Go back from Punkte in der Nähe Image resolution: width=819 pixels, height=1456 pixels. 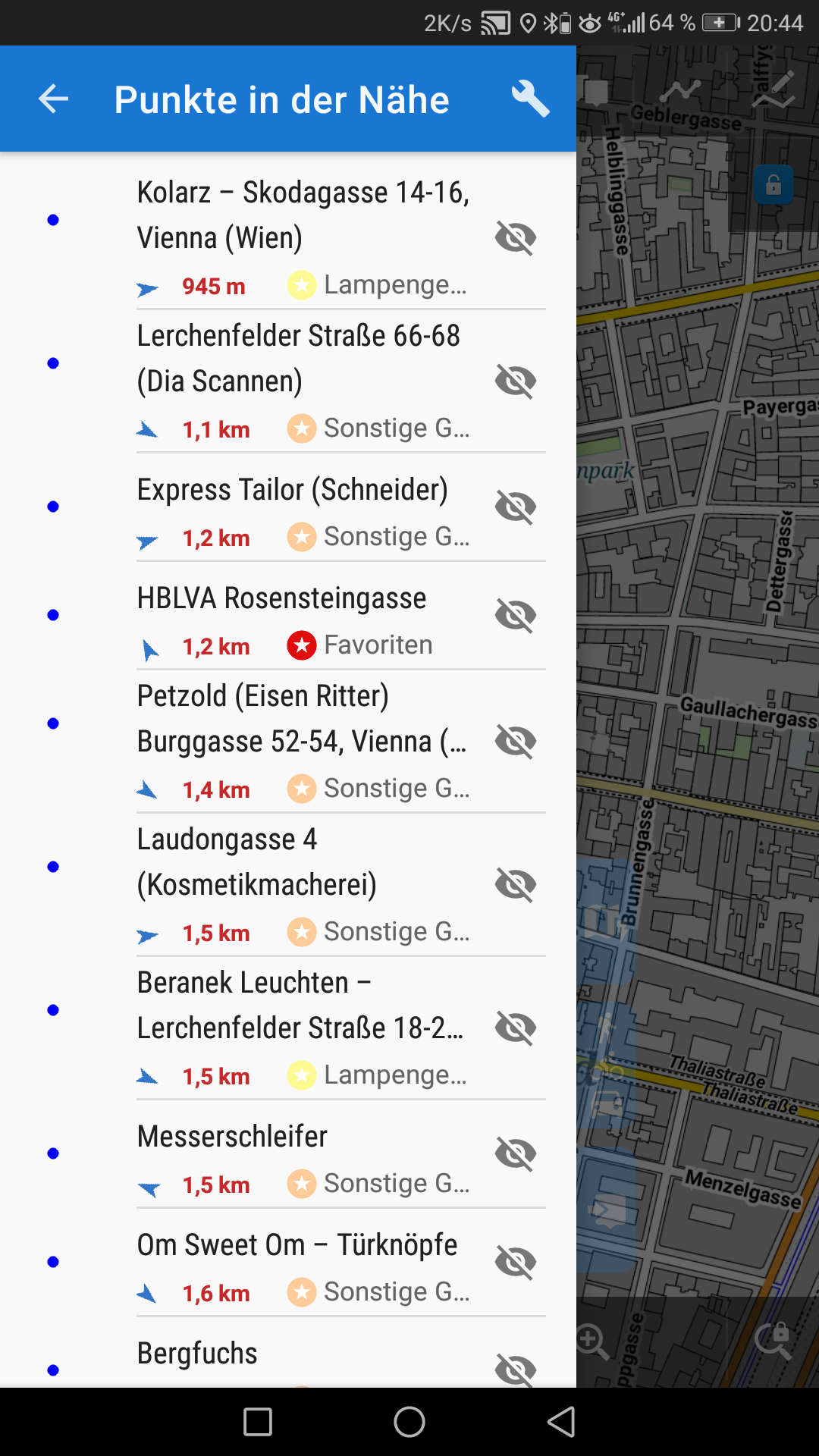[53, 99]
